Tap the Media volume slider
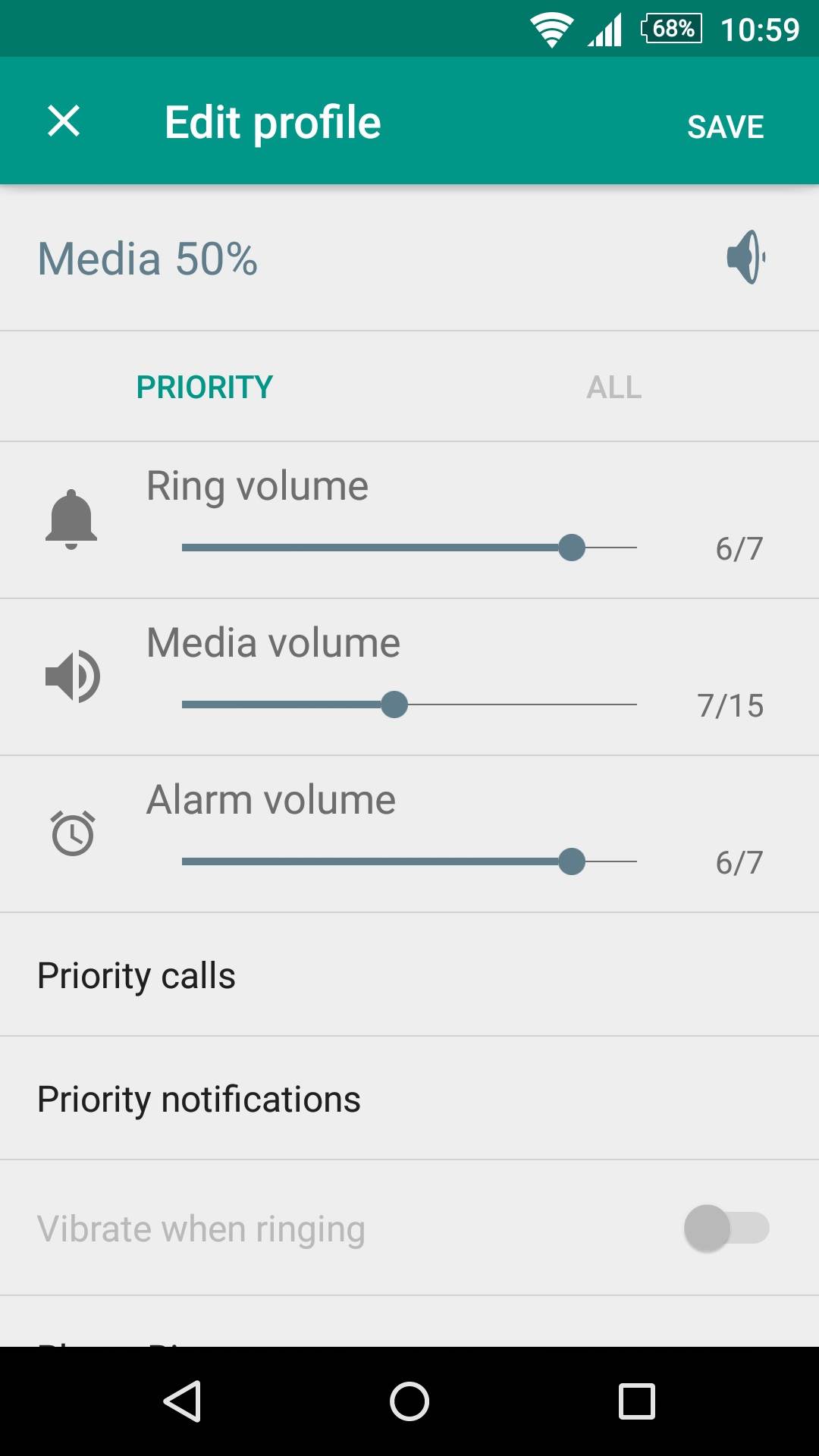 click(x=409, y=704)
